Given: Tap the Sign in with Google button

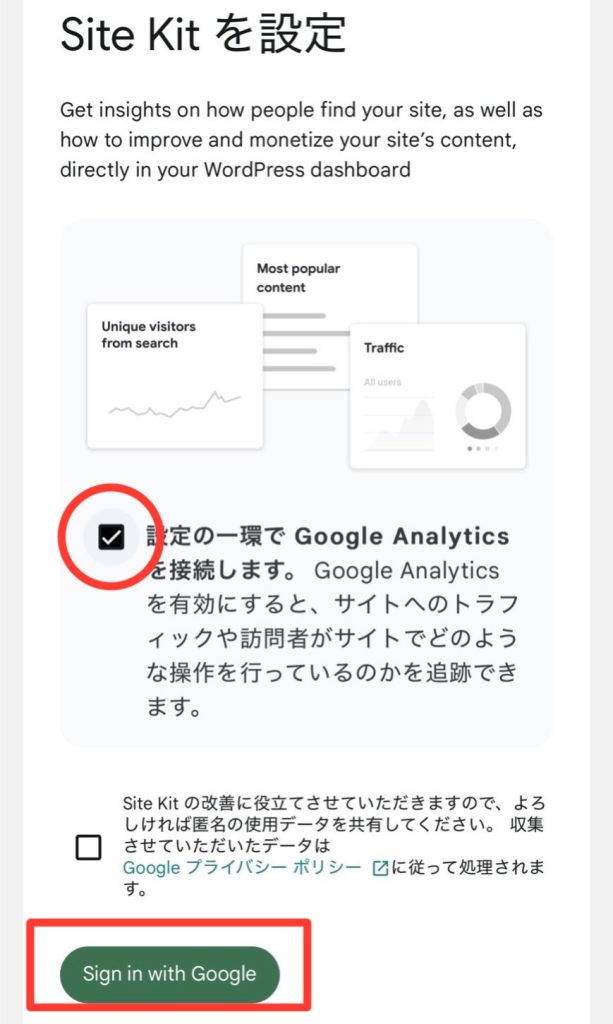Looking at the screenshot, I should (x=169, y=974).
